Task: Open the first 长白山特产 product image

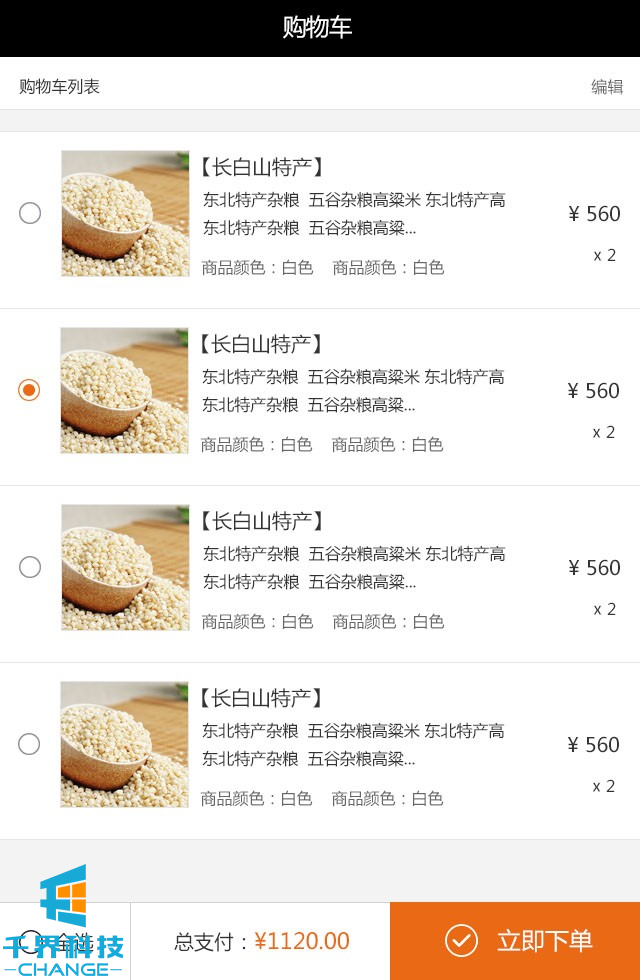Action: (x=125, y=213)
